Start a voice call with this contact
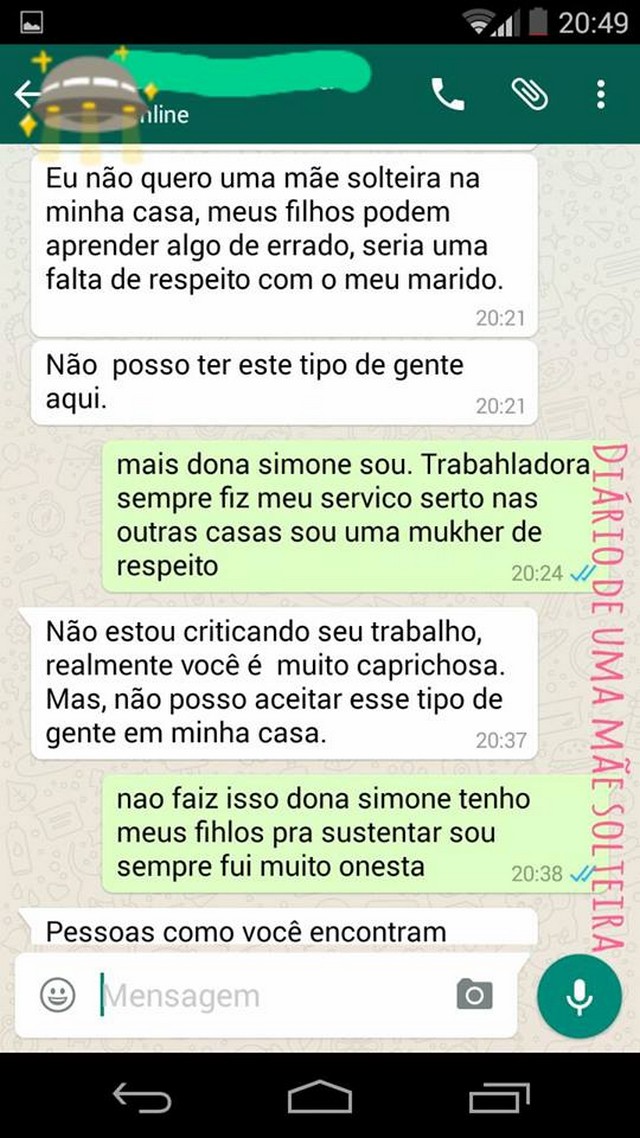The width and height of the screenshot is (640, 1138). coord(448,94)
